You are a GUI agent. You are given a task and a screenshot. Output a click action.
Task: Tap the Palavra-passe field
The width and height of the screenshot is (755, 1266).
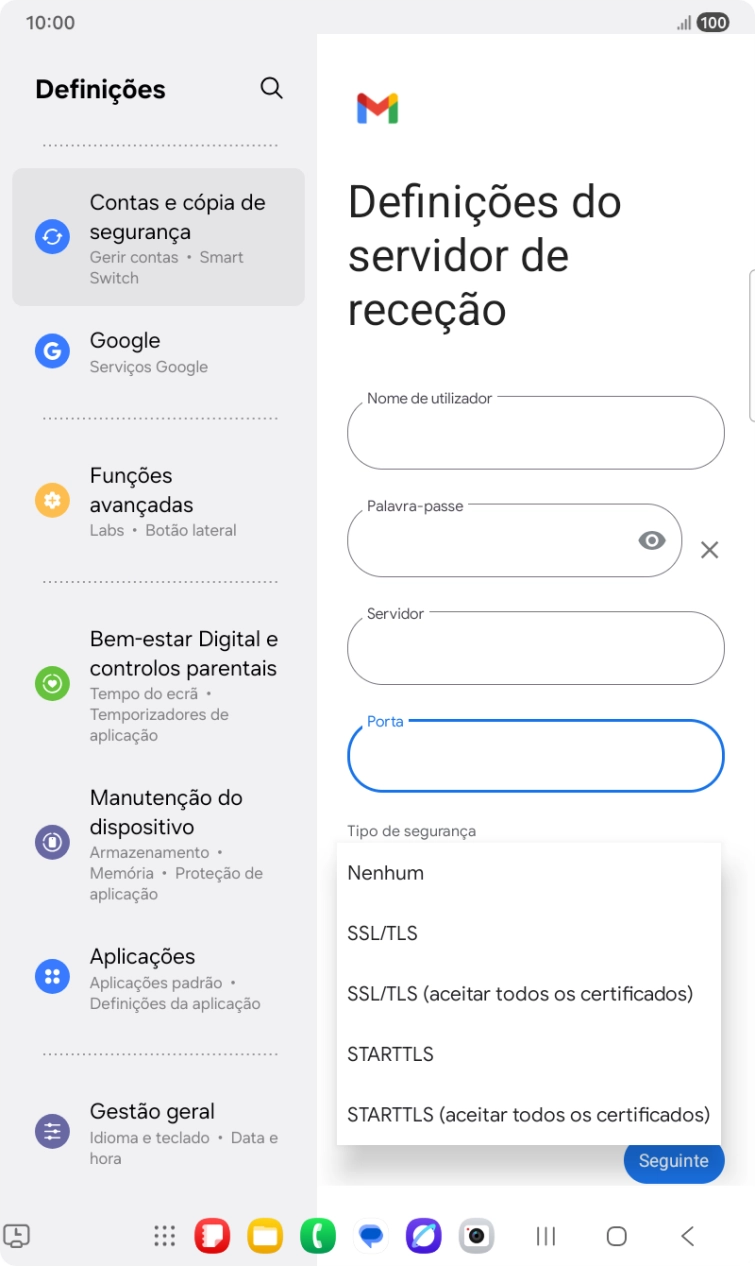[490, 541]
